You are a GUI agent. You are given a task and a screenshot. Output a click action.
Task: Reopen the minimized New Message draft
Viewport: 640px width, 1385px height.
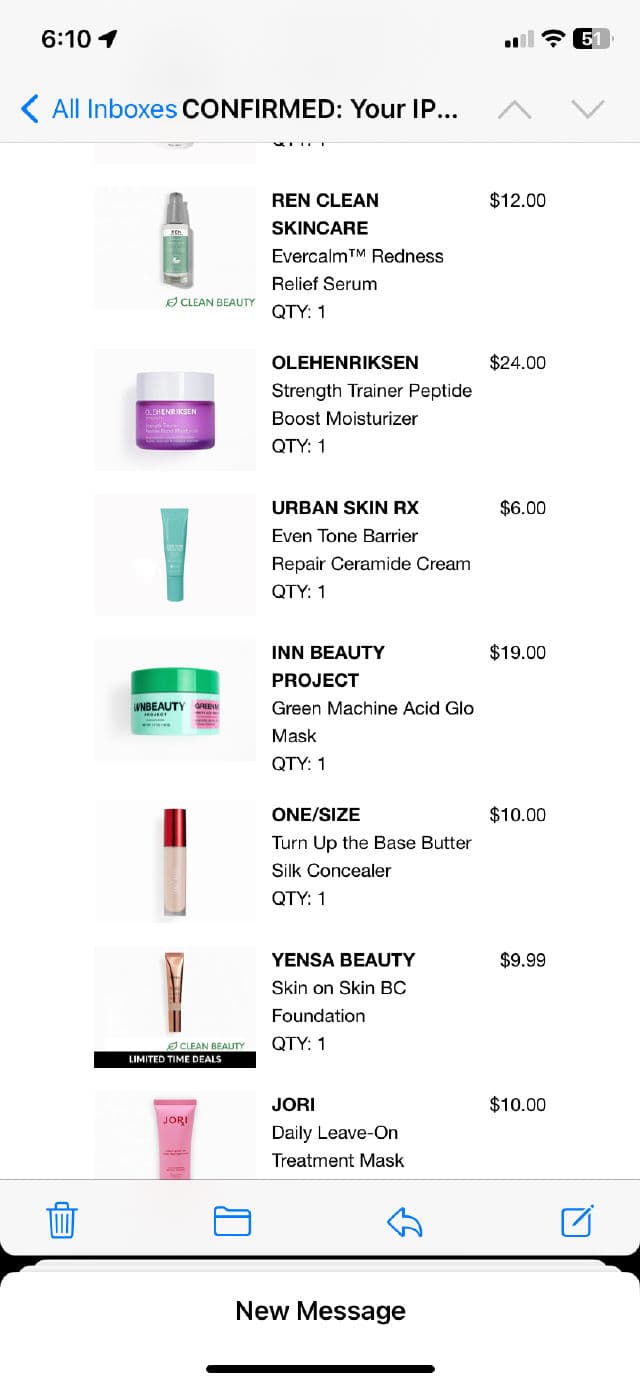coord(320,1310)
